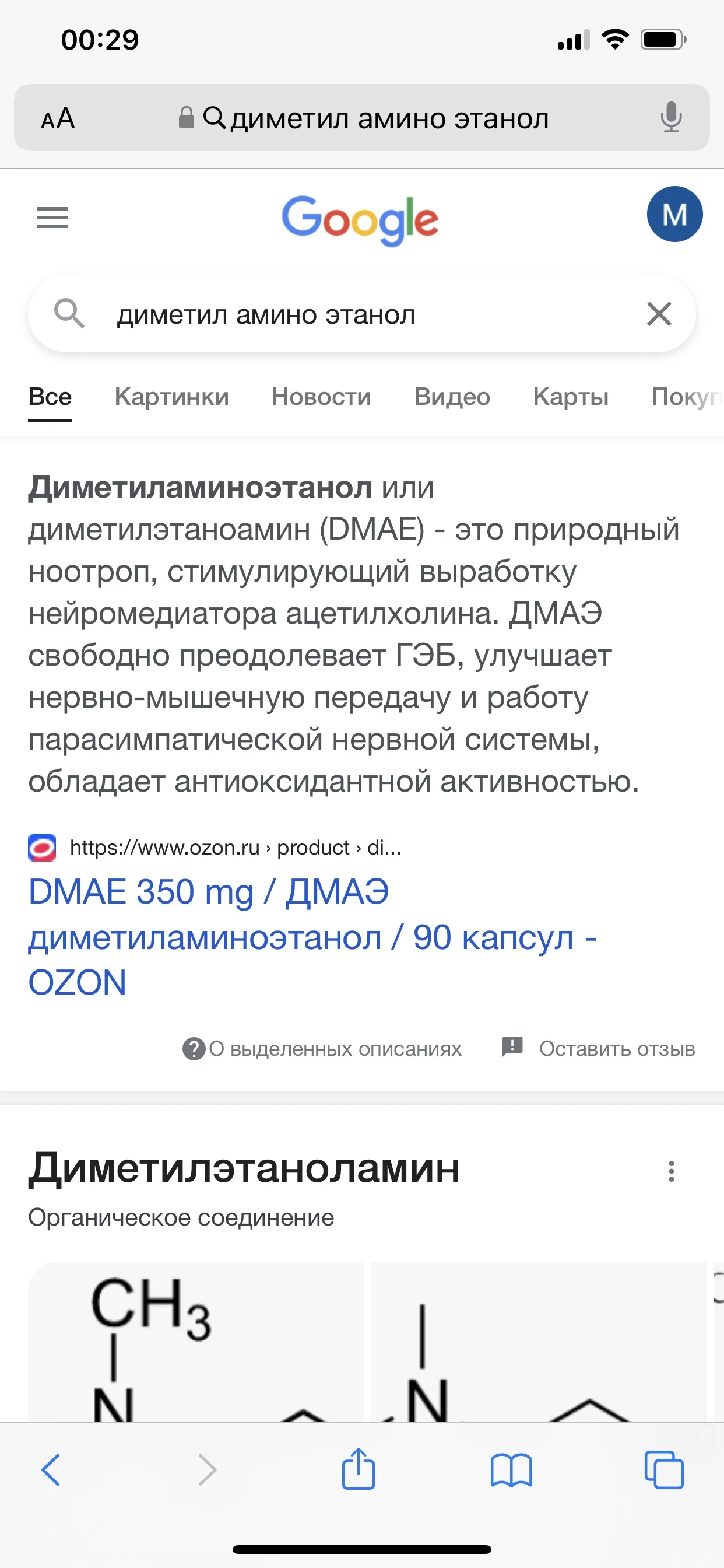This screenshot has height=1568, width=724.
Task: Open the Google hamburger menu
Action: tap(52, 218)
